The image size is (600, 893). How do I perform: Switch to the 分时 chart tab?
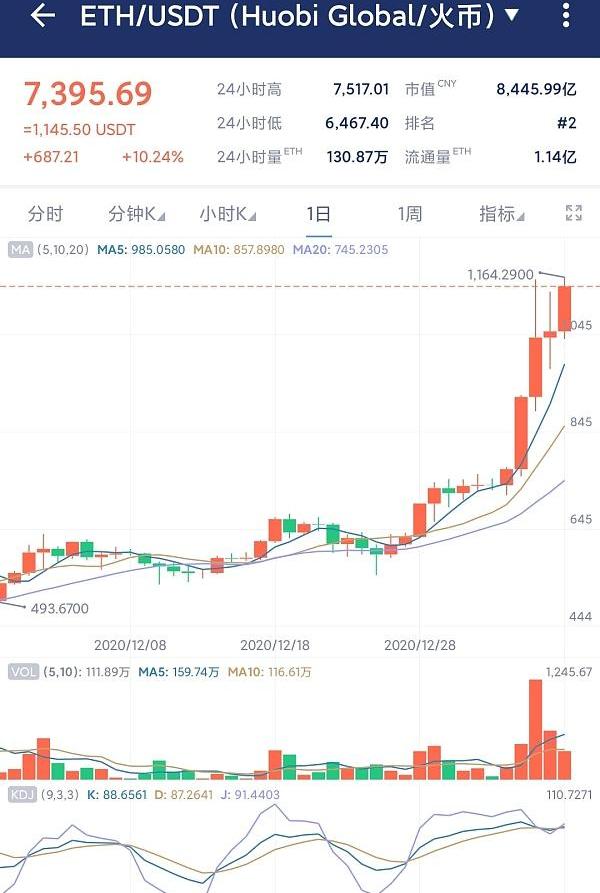[45, 213]
